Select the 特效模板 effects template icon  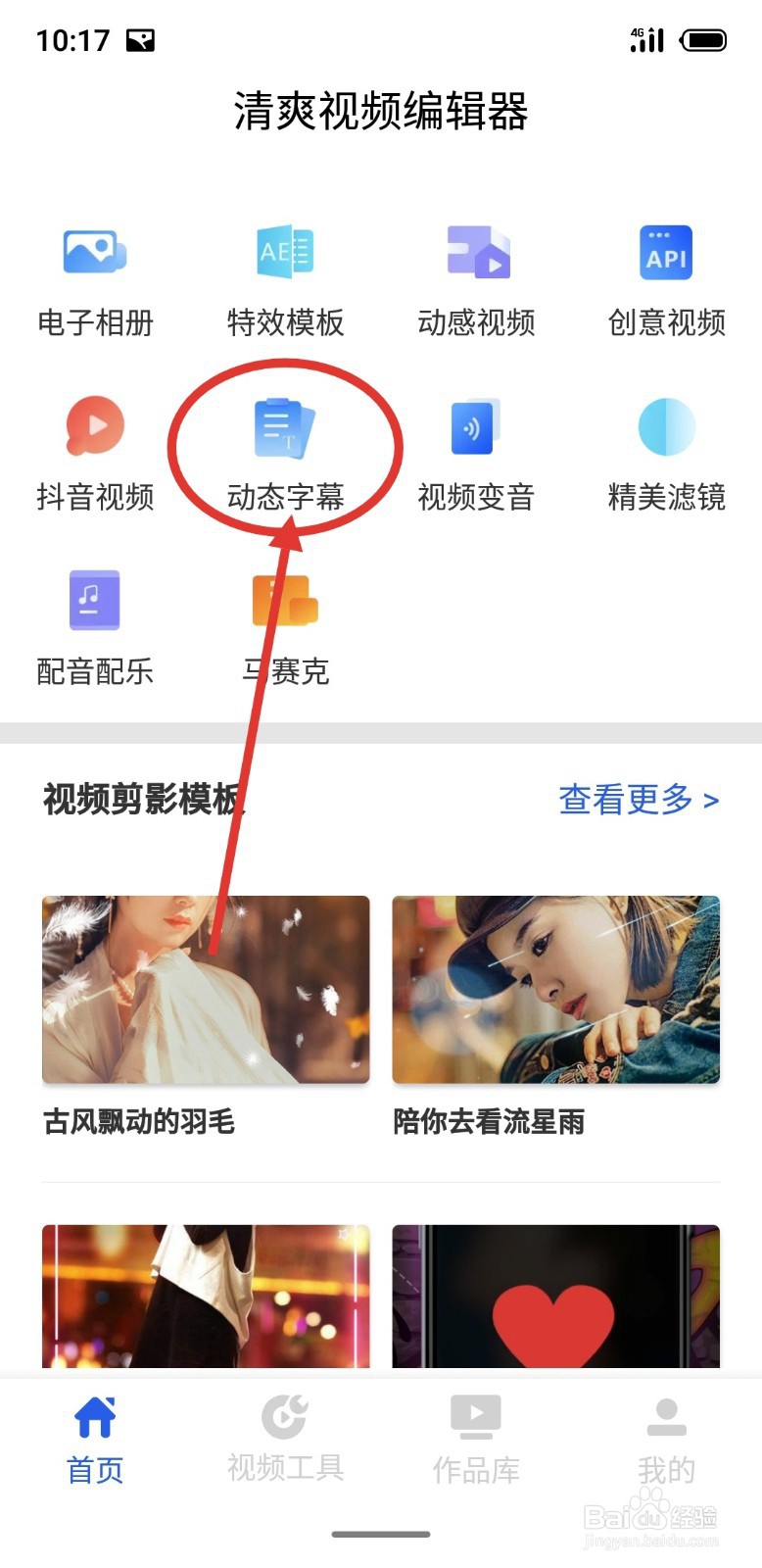coord(285,274)
